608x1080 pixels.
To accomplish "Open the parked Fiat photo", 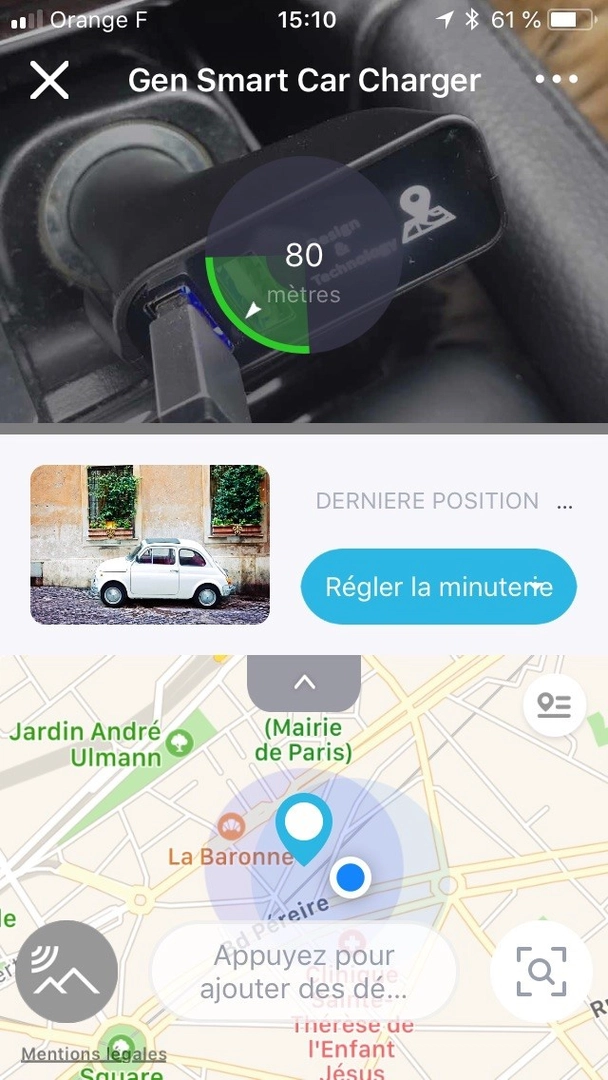I will [150, 545].
